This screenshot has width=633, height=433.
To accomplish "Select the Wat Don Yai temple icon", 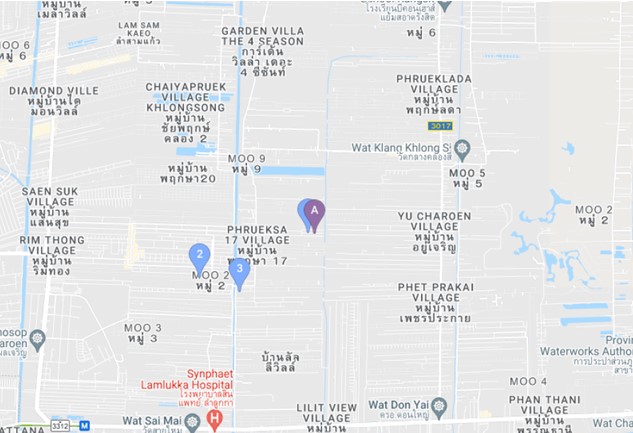I will (x=438, y=406).
